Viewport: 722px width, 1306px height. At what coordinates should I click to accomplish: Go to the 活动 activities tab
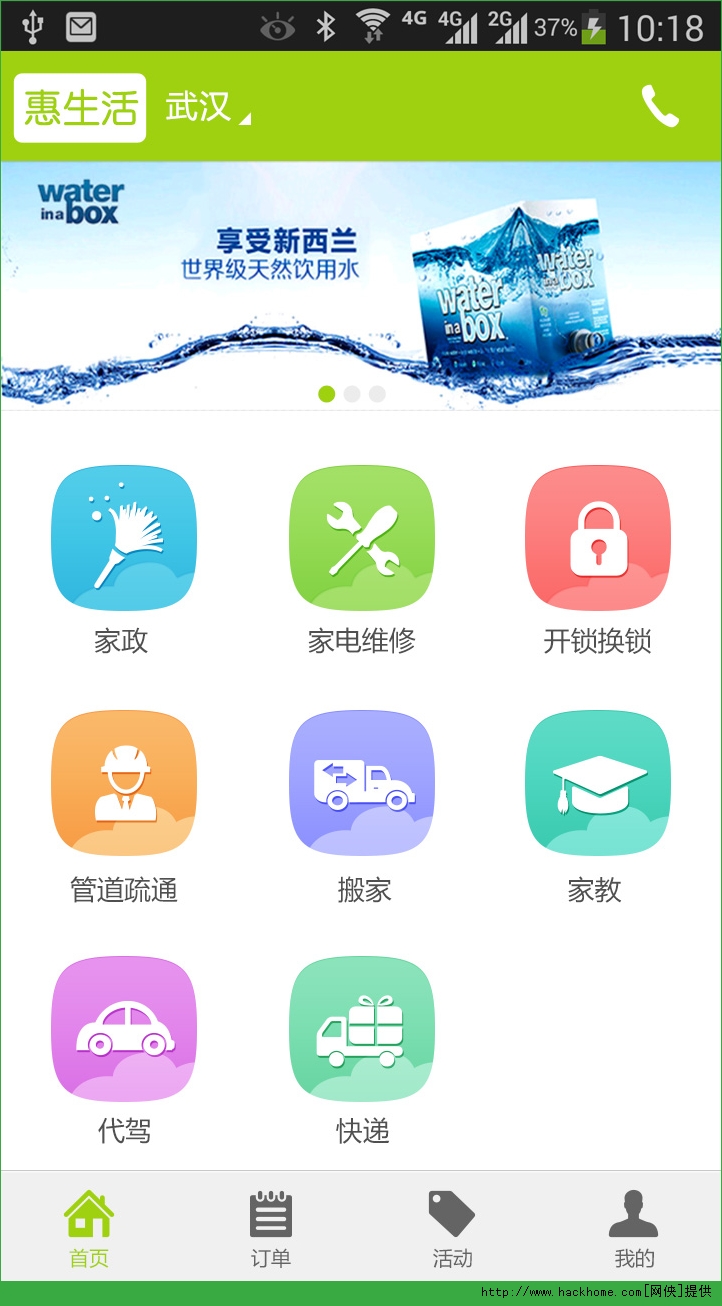[x=452, y=1229]
